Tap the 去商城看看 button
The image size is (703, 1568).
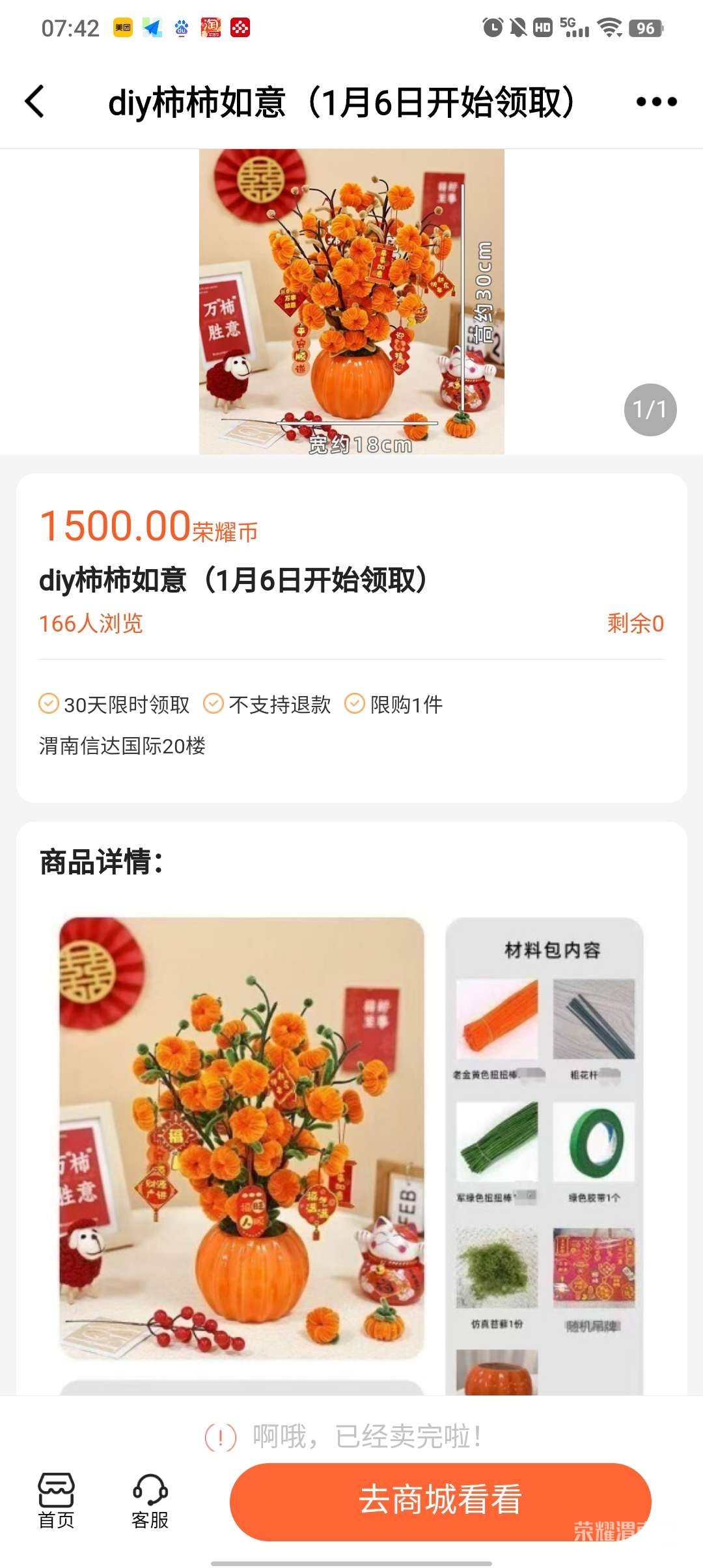click(x=440, y=1500)
